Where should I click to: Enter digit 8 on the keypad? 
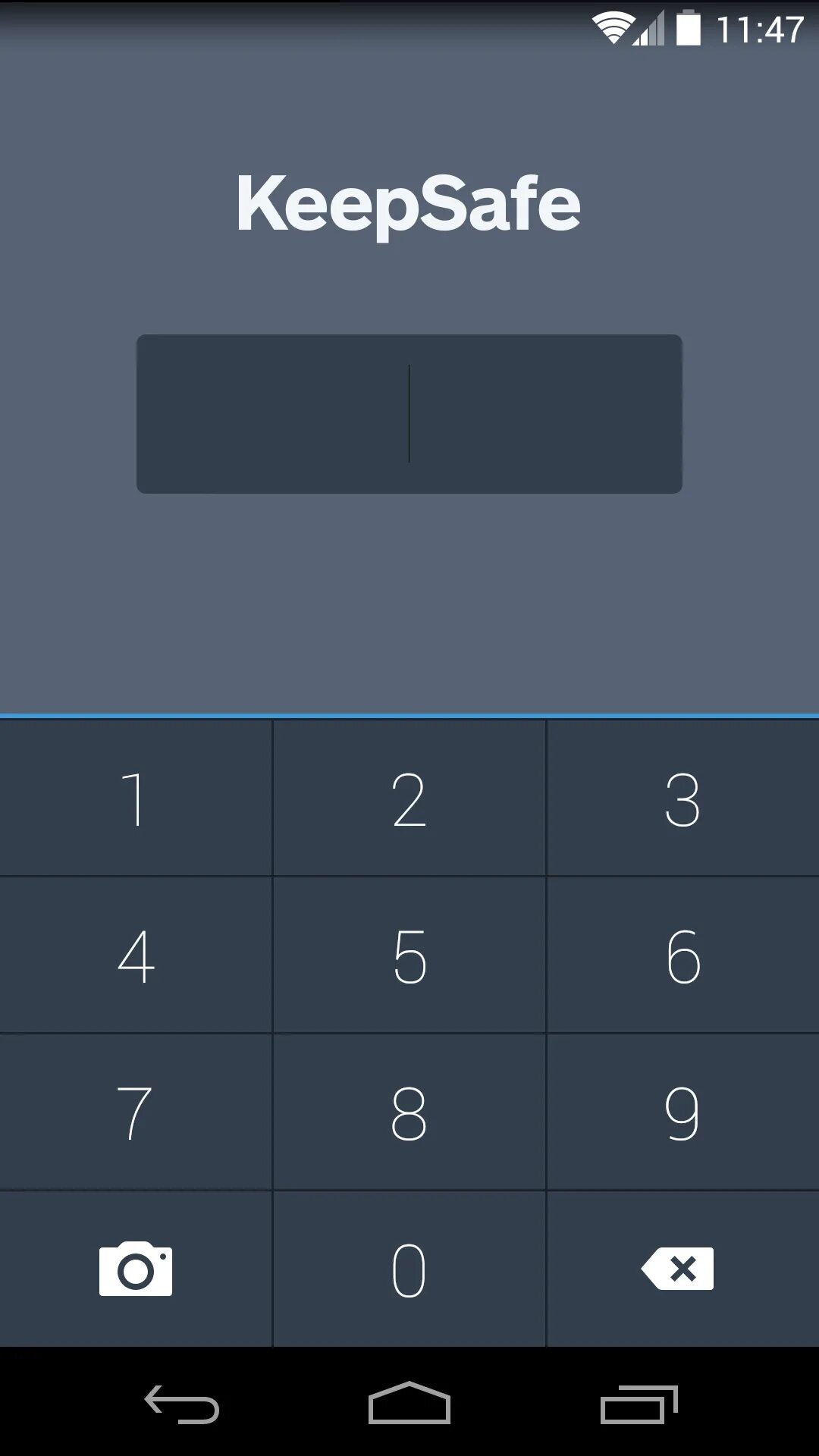click(x=409, y=1112)
